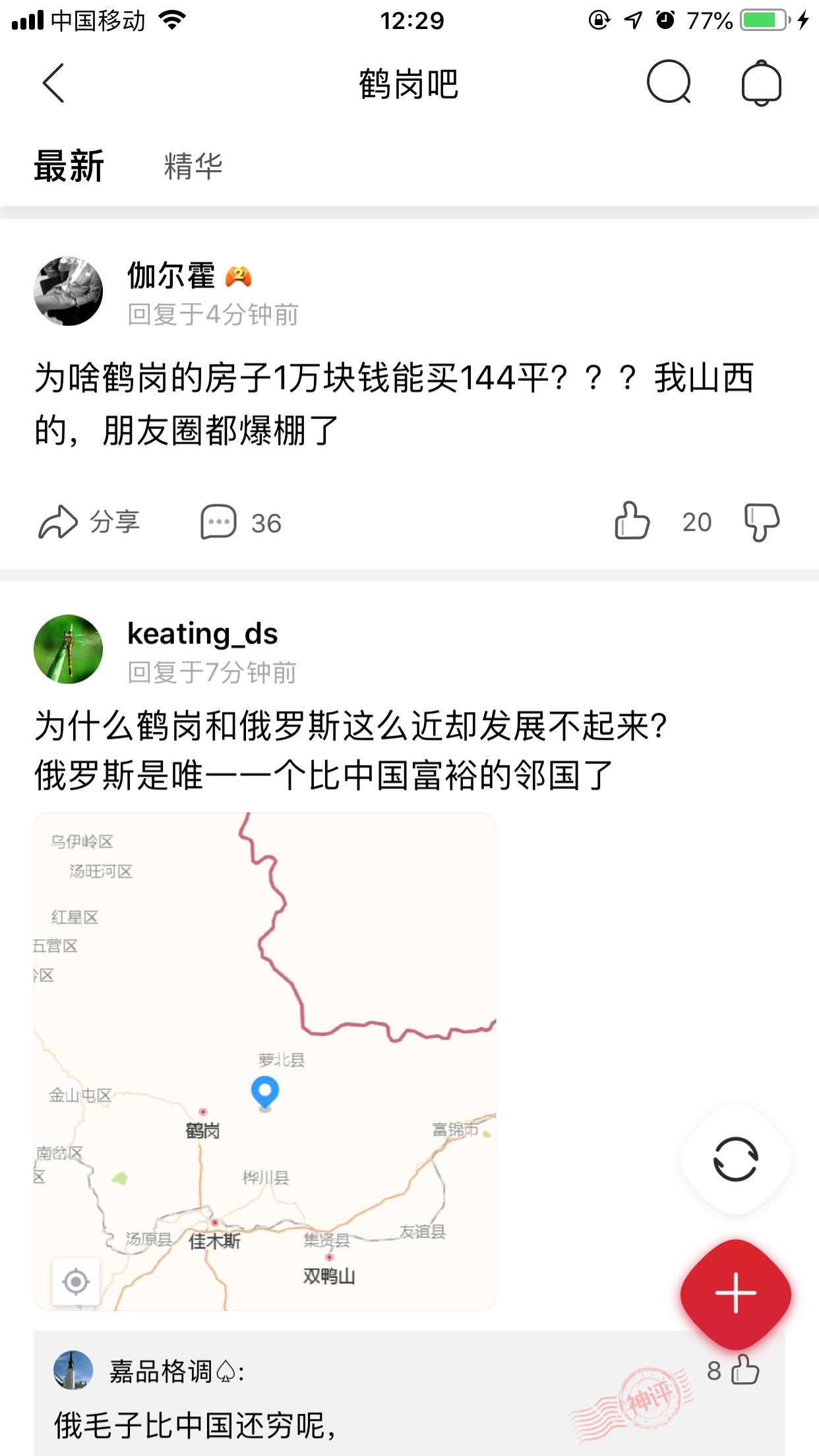Share 伽尔霍's post
Screen dimensions: 819x1456
tap(89, 522)
